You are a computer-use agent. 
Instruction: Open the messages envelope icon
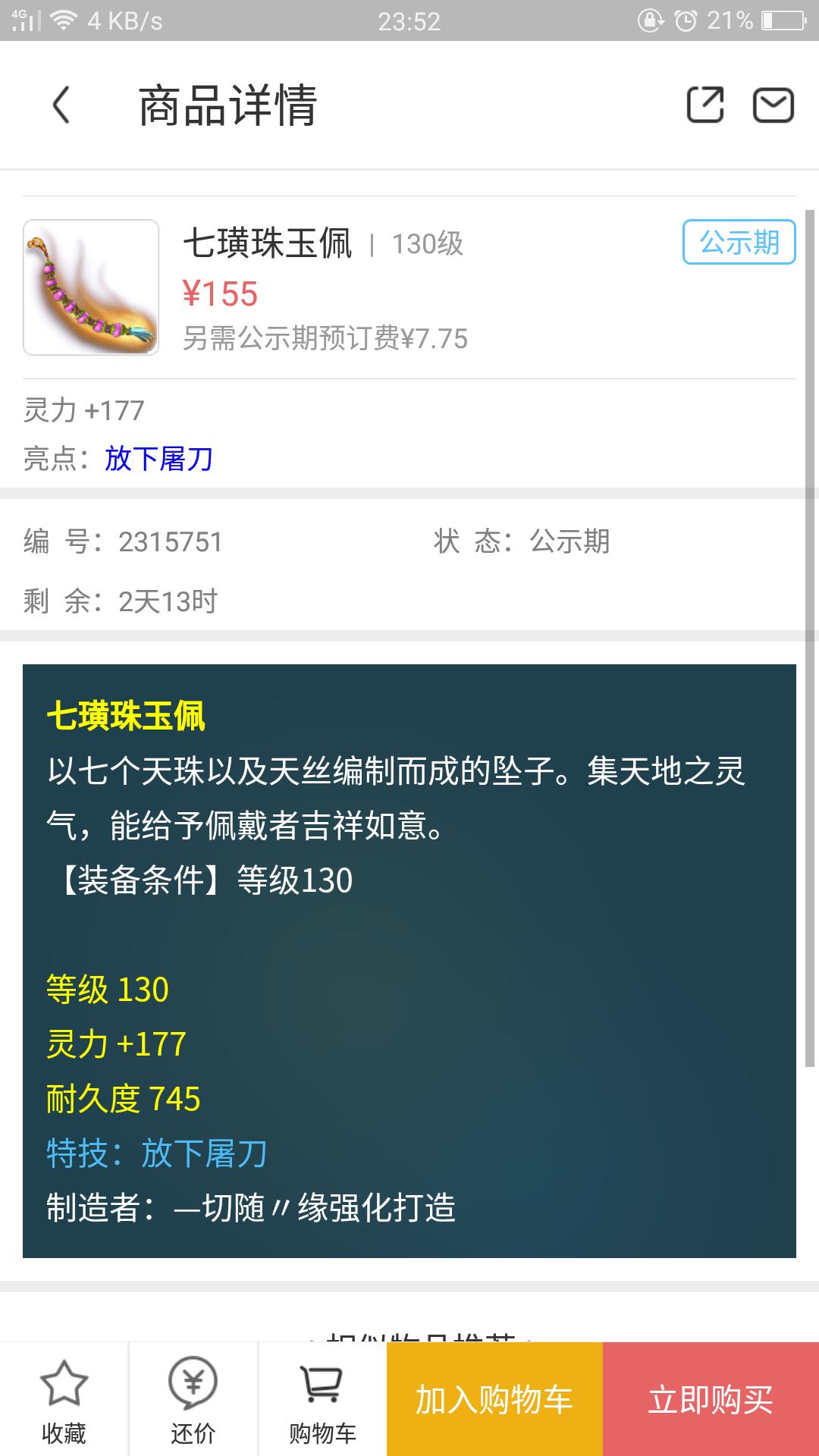coord(773,105)
